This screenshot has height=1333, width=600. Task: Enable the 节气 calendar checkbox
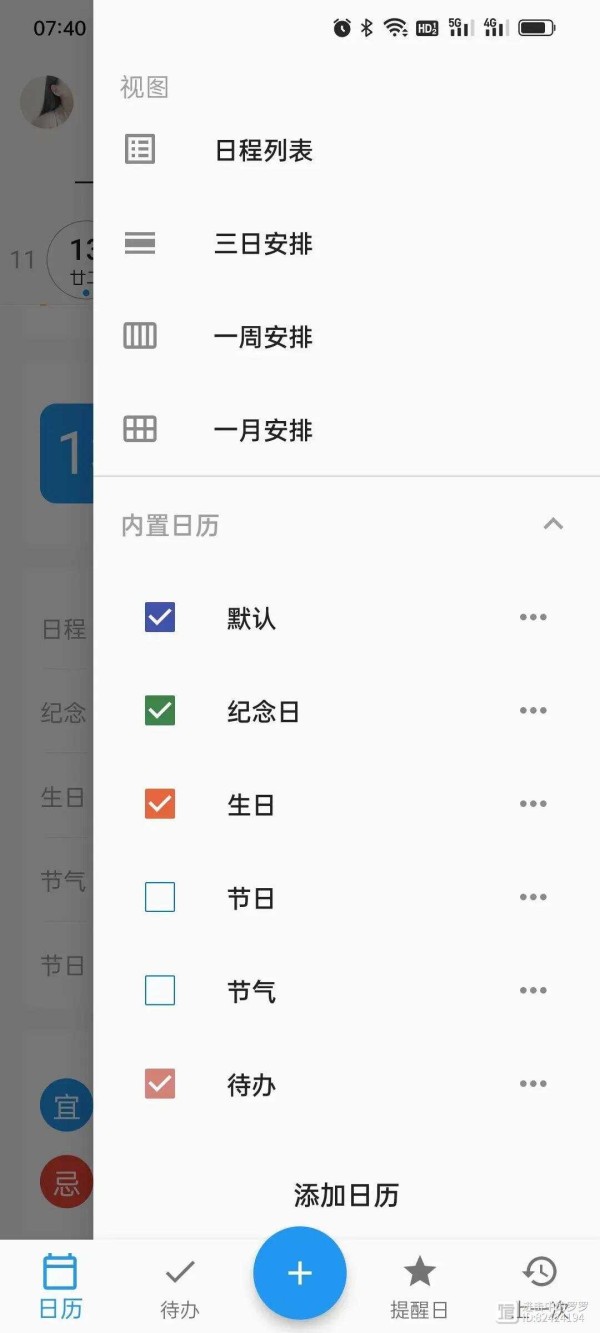pos(160,990)
